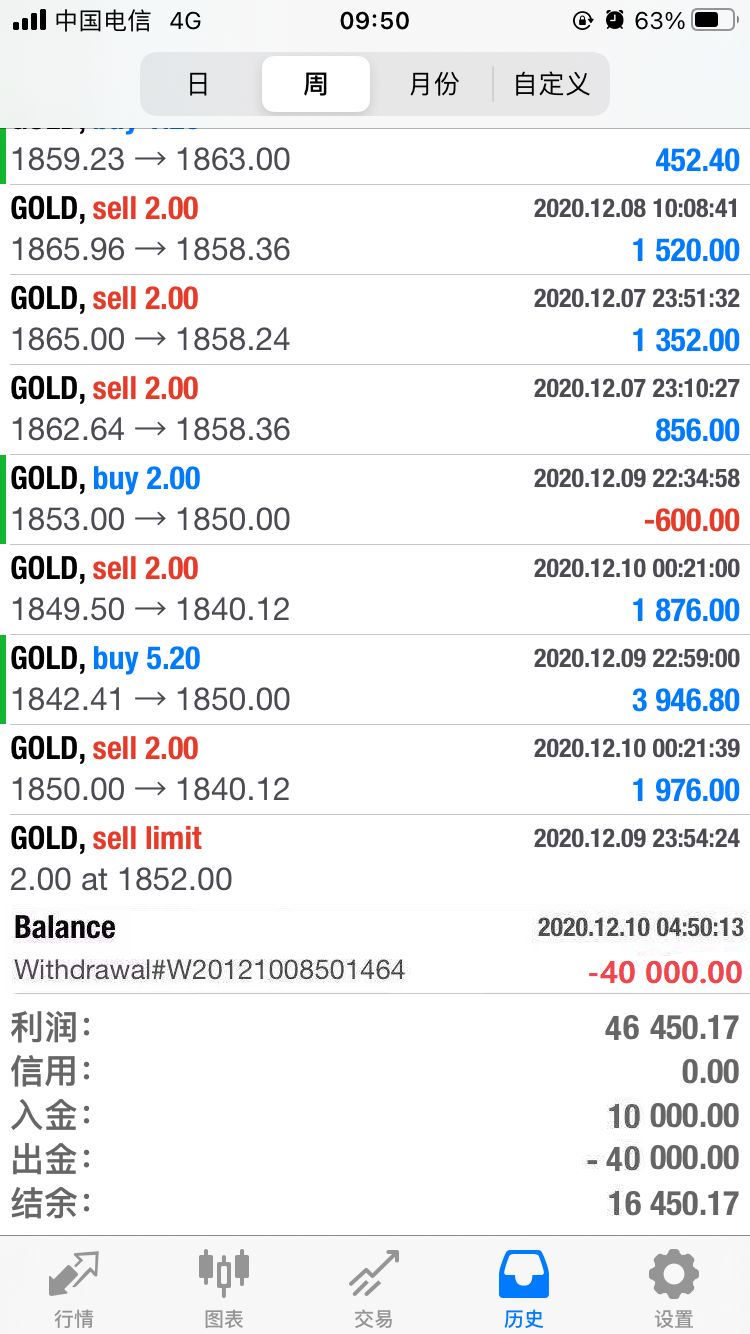The width and height of the screenshot is (750, 1334).
Task: Open the 自定义 custom period
Action: (551, 84)
